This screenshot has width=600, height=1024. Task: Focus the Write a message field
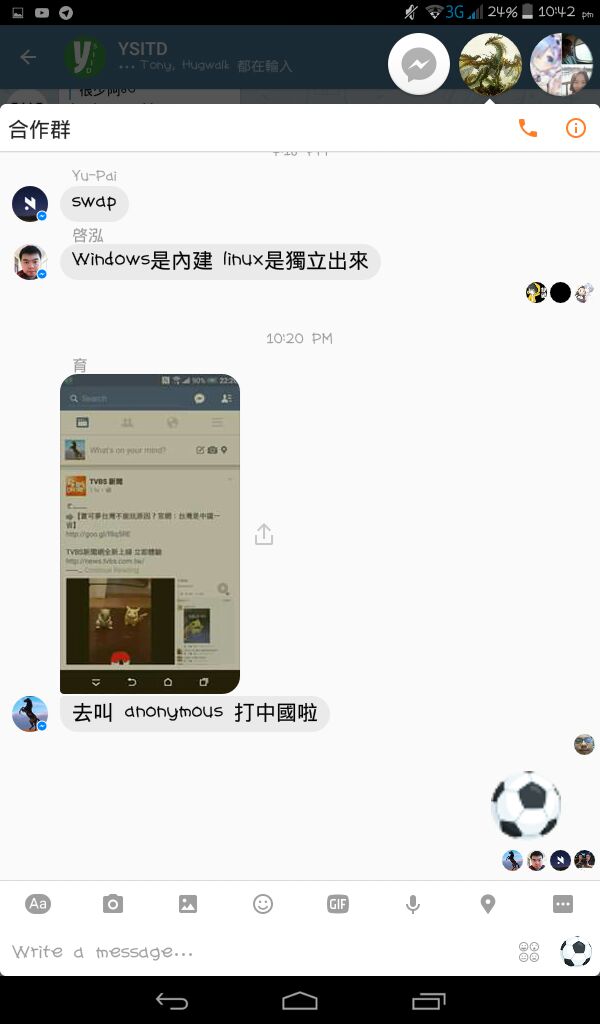(250, 952)
